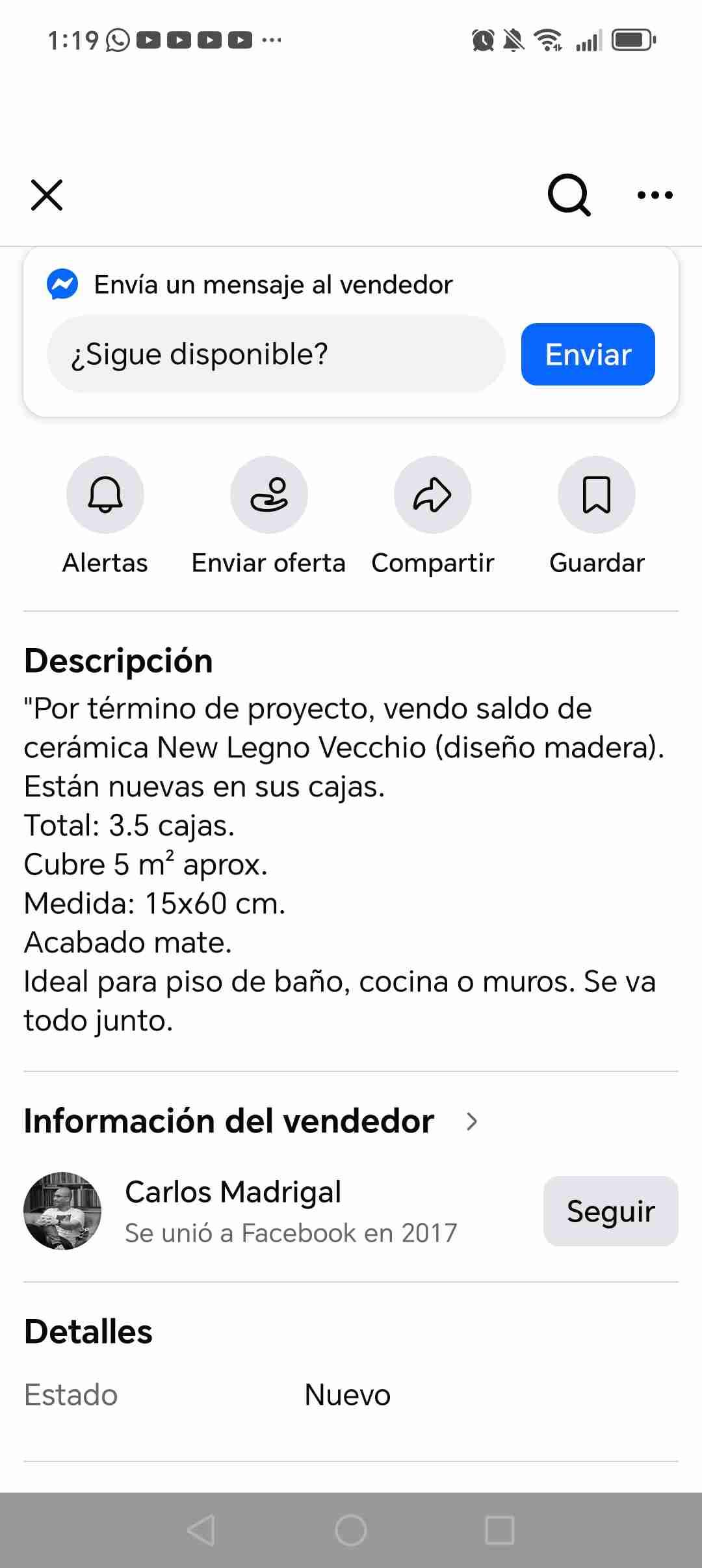
Task: Follow Carlos Madrigal with Seguir
Action: [610, 1211]
